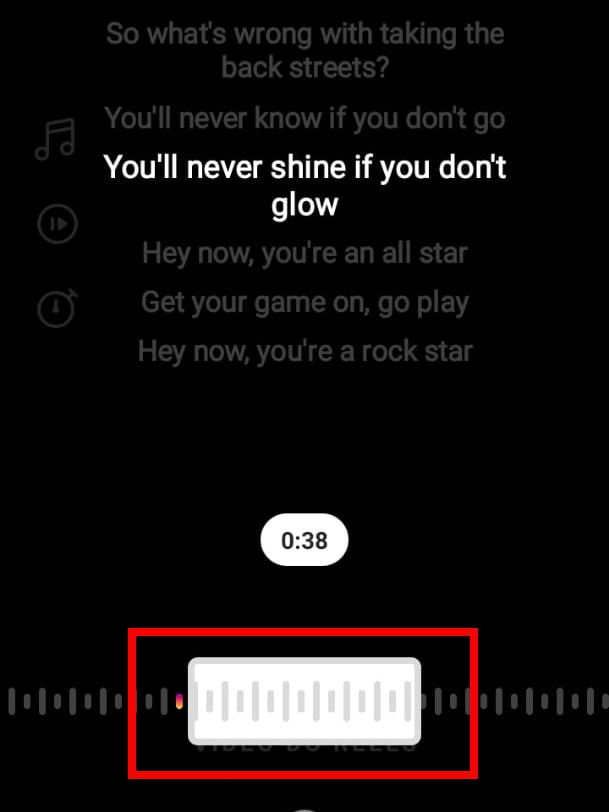Select lyric "Get your game on, go play"
This screenshot has height=812, width=609.
(x=305, y=301)
